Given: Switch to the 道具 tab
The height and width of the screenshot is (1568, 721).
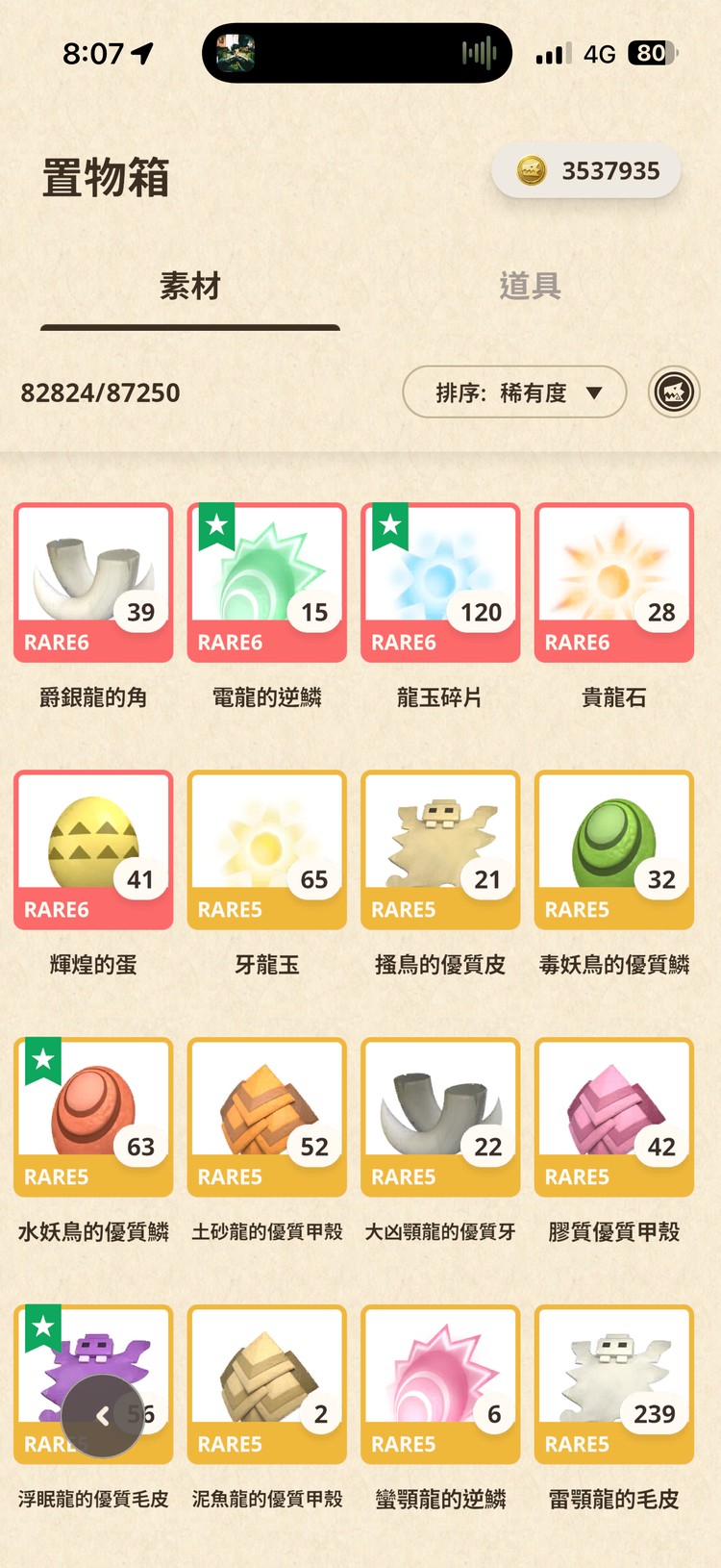Looking at the screenshot, I should coord(532,285).
